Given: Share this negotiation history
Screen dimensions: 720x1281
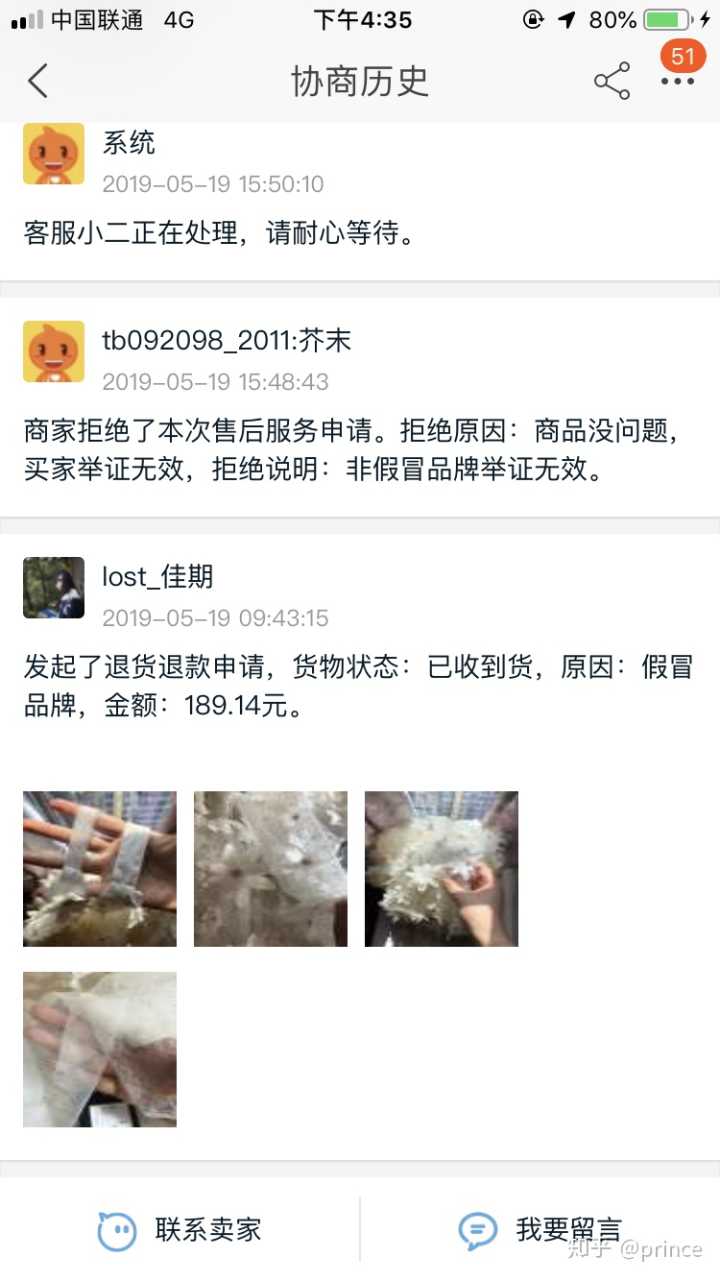Looking at the screenshot, I should tap(612, 81).
